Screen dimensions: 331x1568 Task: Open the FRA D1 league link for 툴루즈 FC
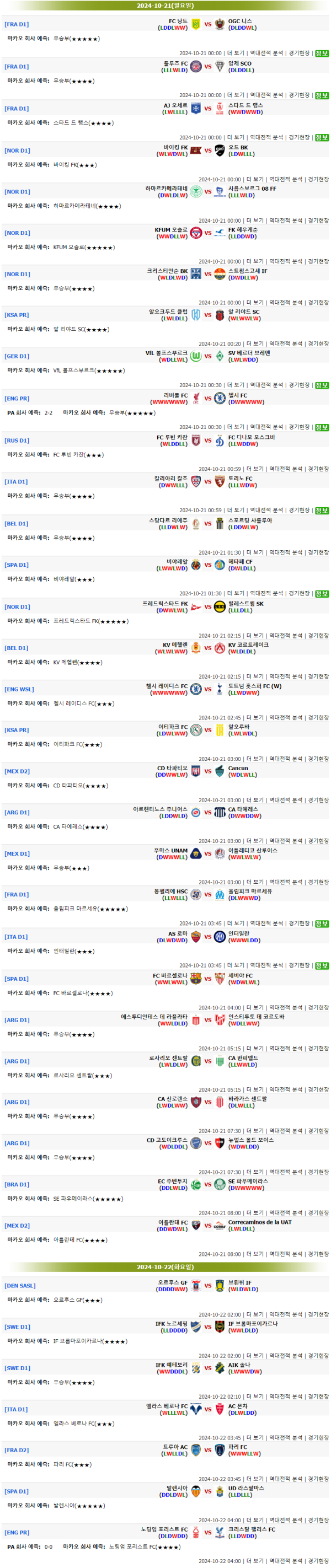(x=17, y=67)
